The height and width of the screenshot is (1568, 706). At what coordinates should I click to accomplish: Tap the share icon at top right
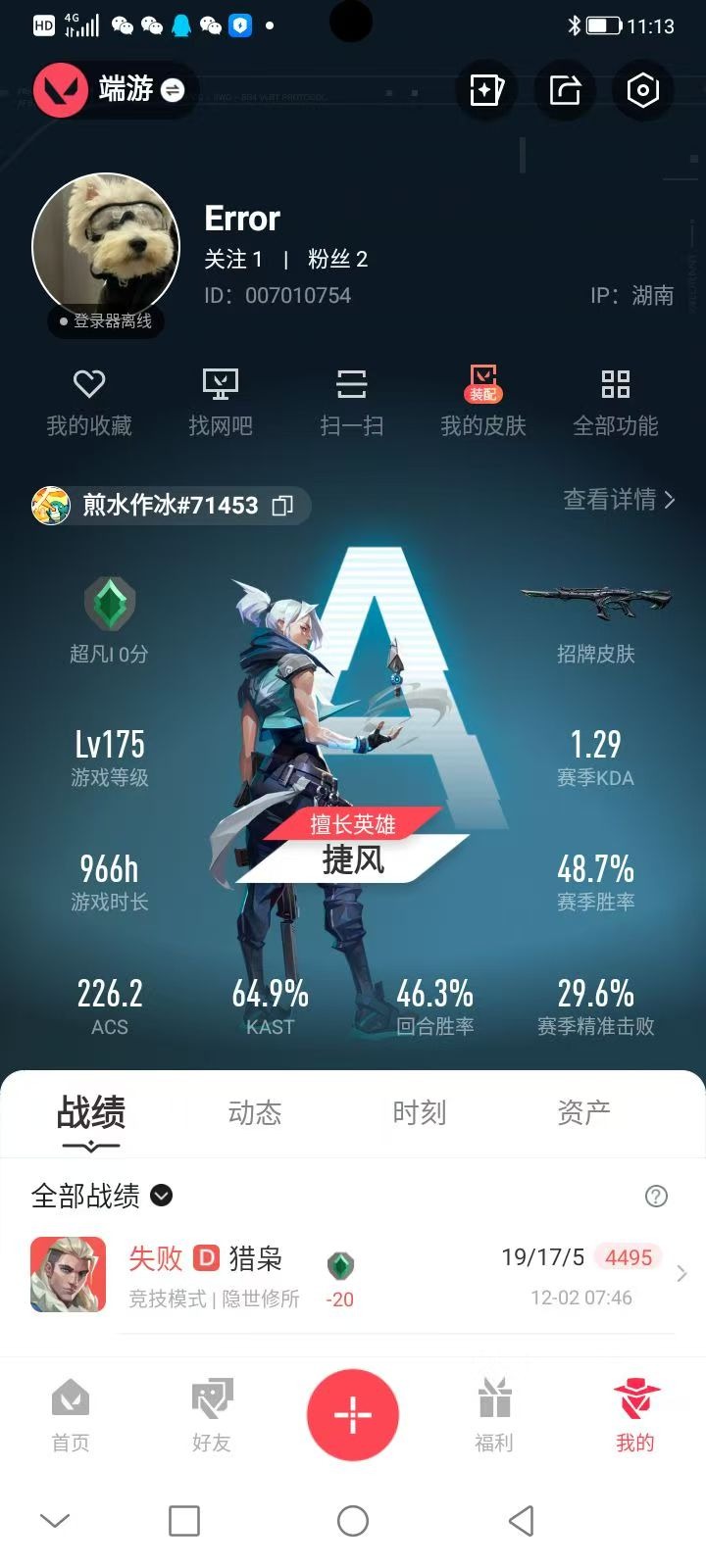[x=565, y=90]
